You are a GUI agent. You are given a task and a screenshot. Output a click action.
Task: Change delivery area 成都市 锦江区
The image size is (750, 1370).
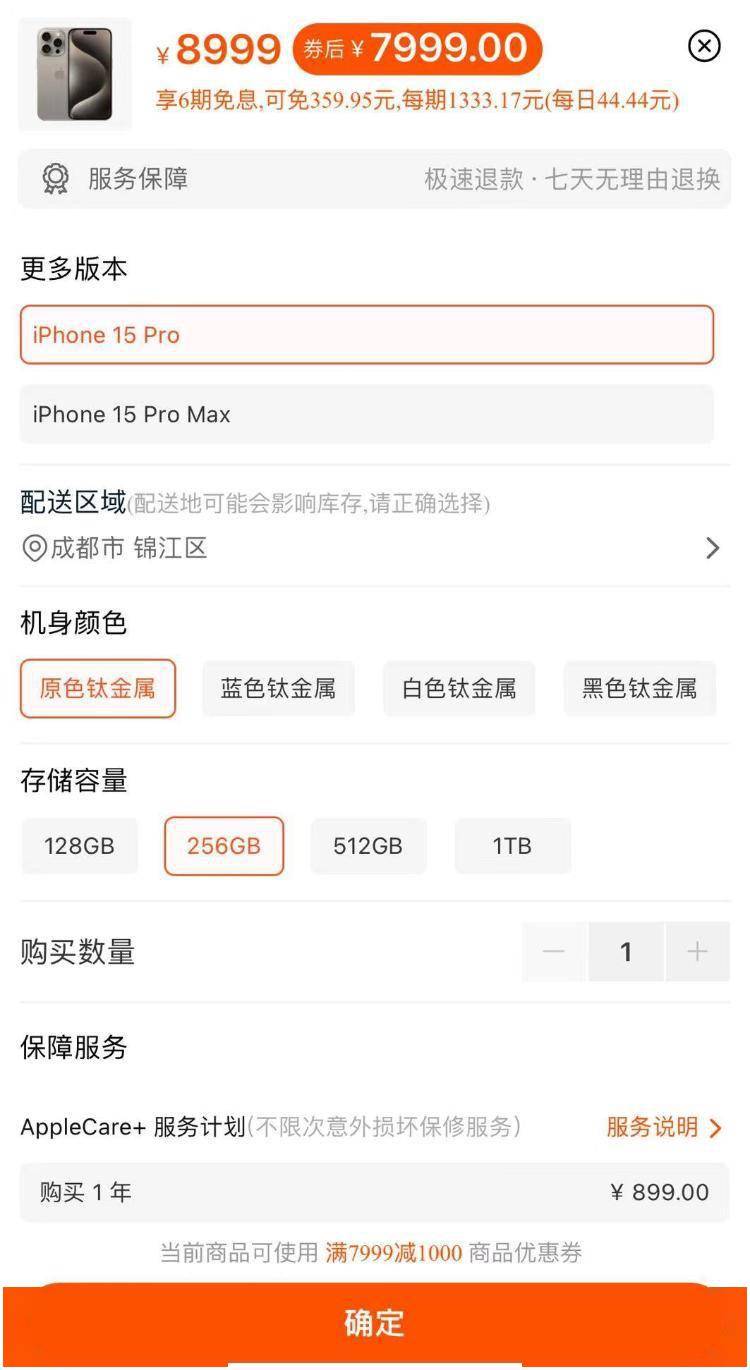[371, 548]
